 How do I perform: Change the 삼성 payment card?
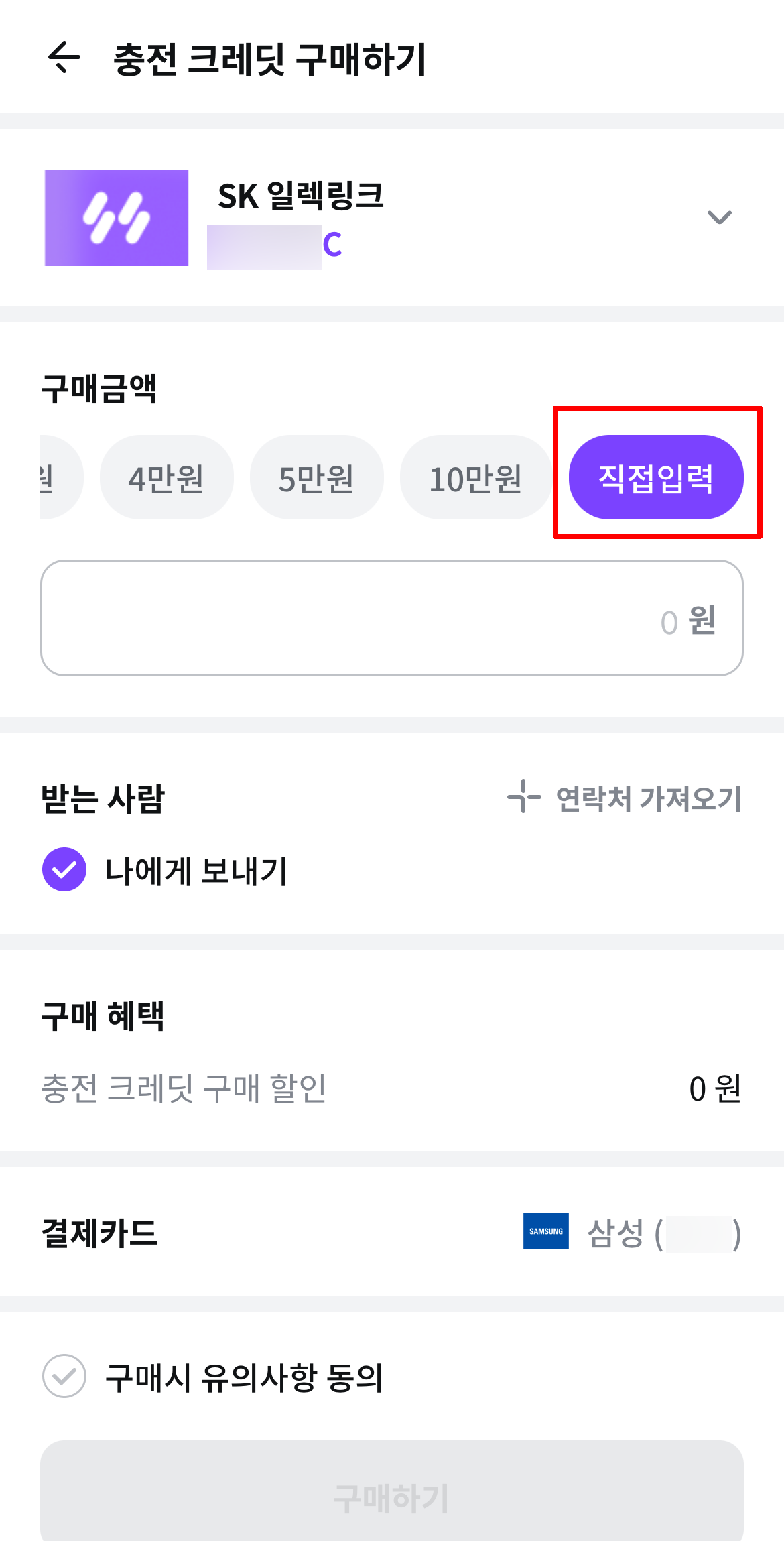coord(632,1232)
